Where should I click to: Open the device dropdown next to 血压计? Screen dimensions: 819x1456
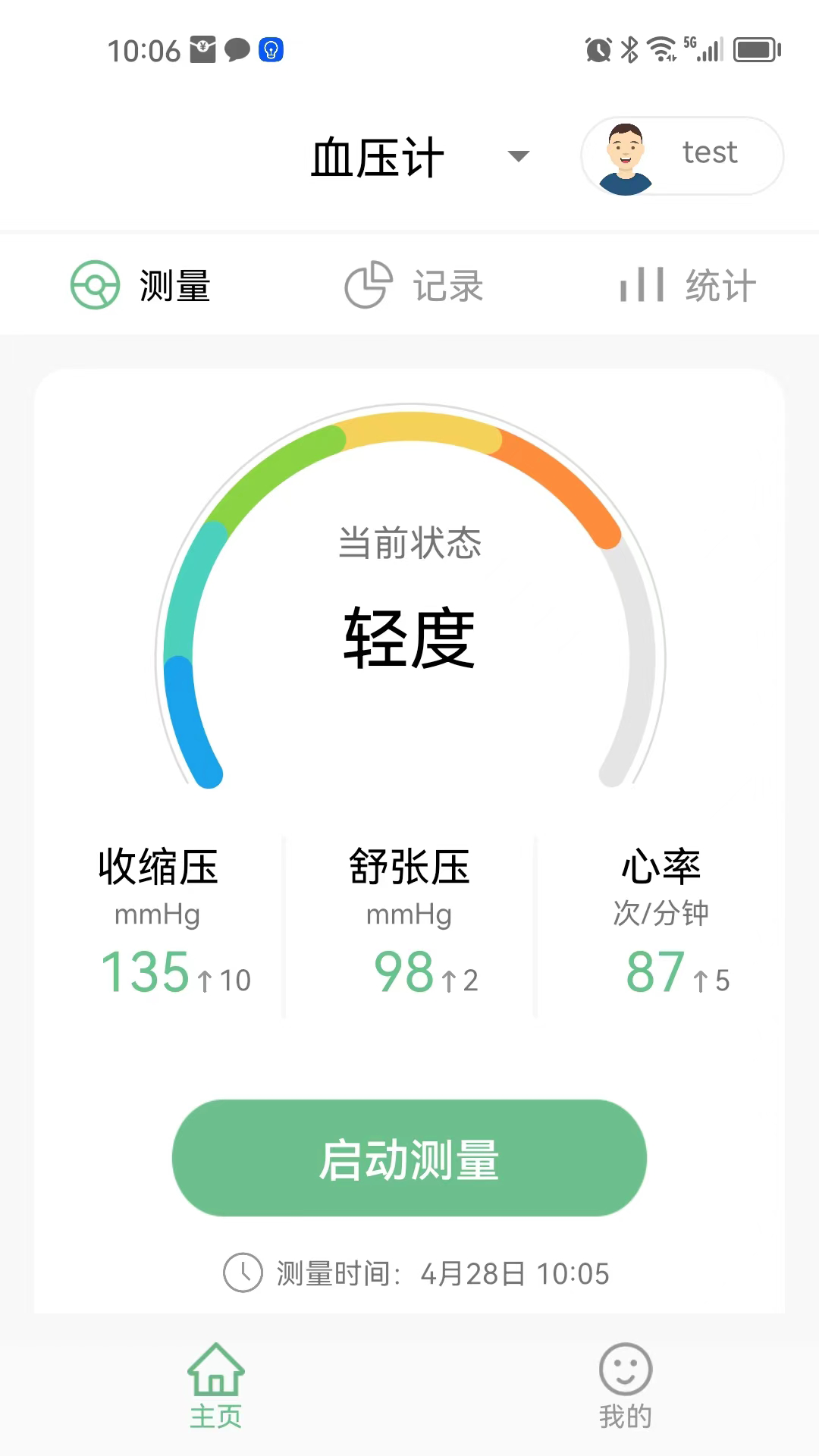518,156
